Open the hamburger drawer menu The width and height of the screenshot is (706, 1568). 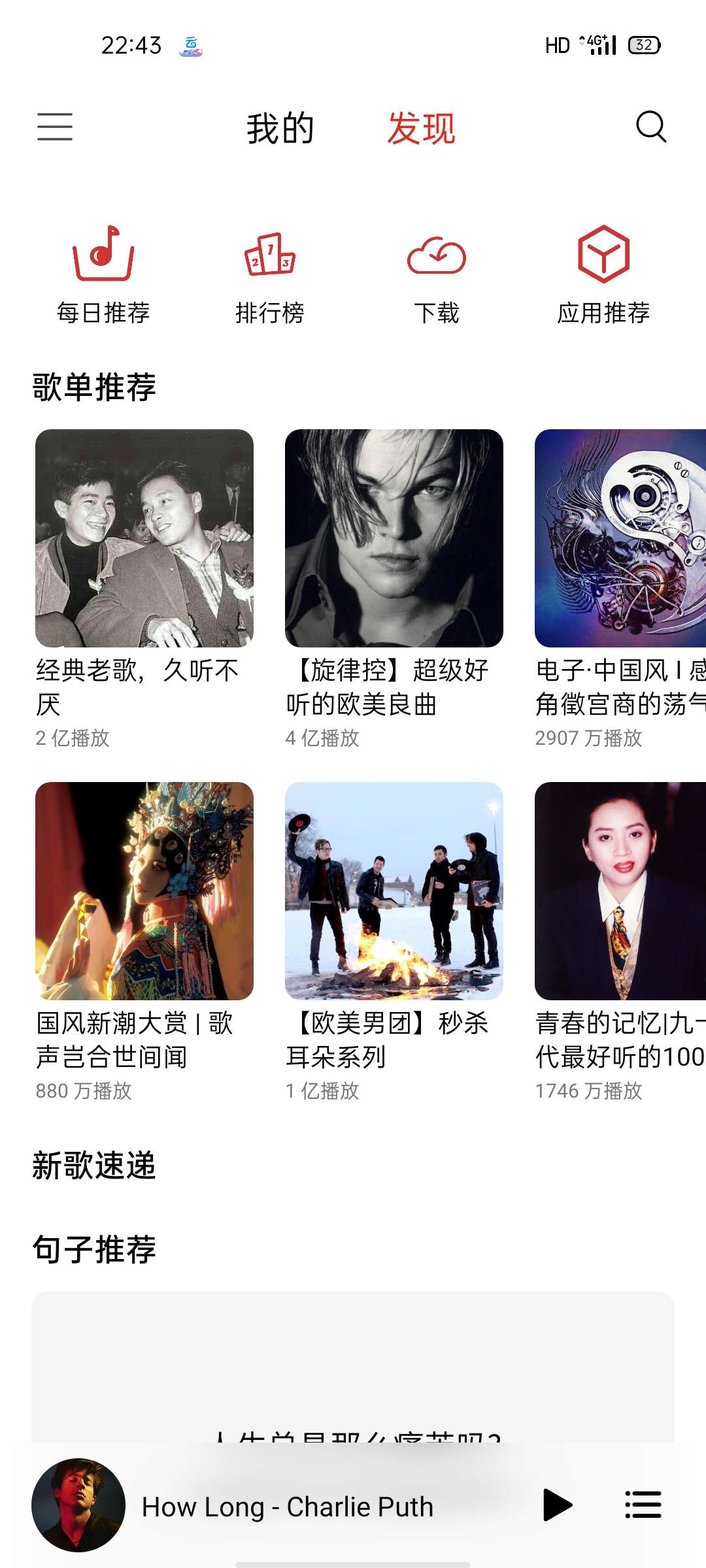click(x=55, y=127)
